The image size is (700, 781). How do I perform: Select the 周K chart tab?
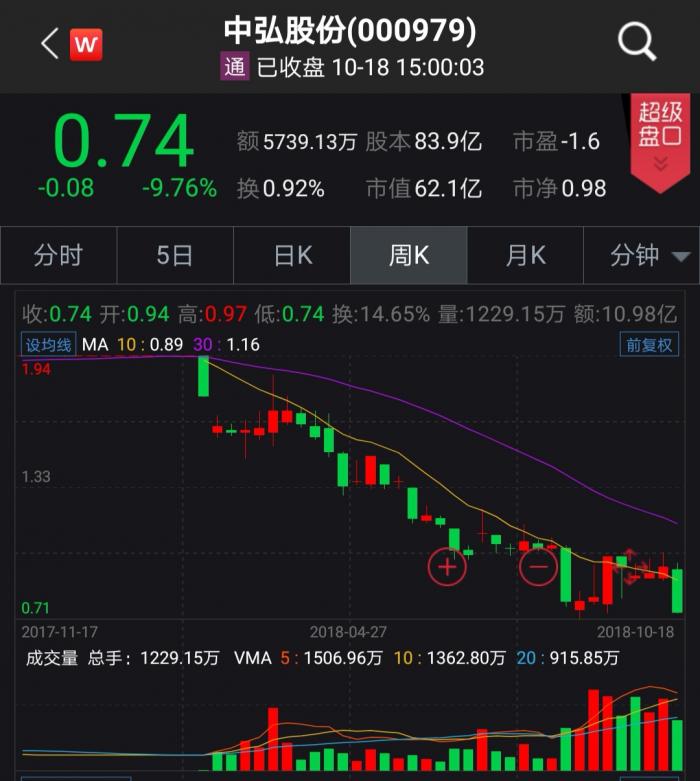(408, 256)
